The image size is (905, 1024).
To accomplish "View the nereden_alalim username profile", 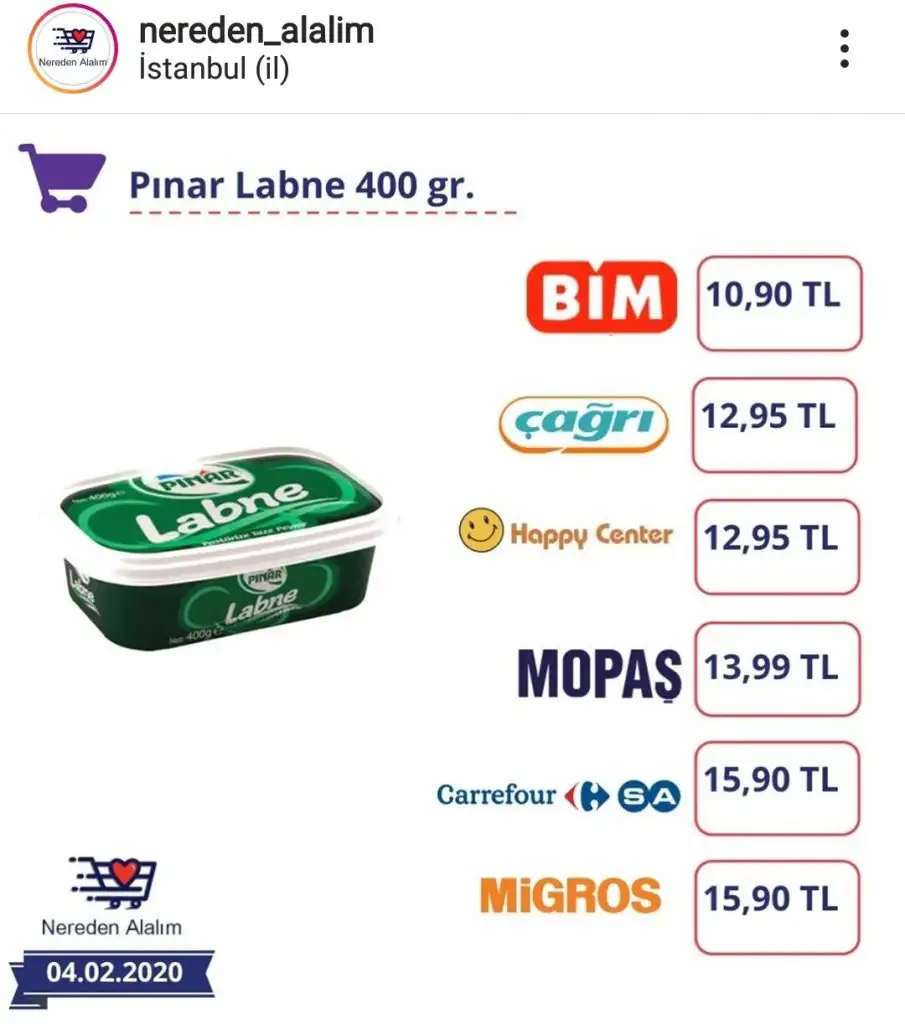I will (256, 31).
